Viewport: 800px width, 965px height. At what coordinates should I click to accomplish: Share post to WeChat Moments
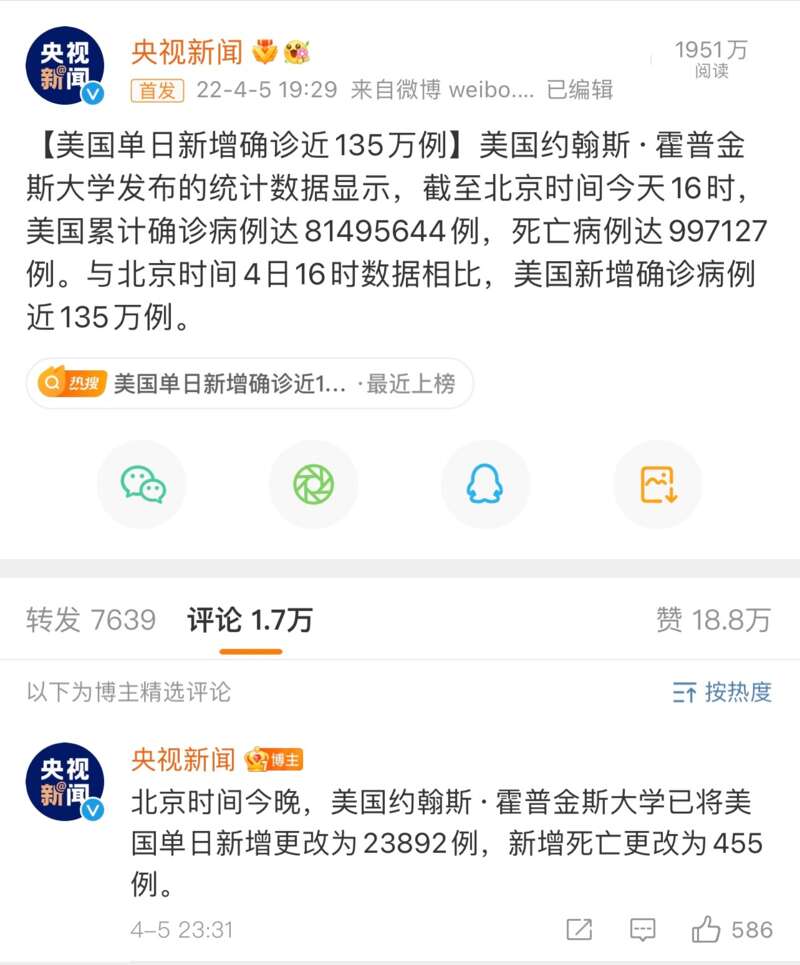[x=313, y=484]
